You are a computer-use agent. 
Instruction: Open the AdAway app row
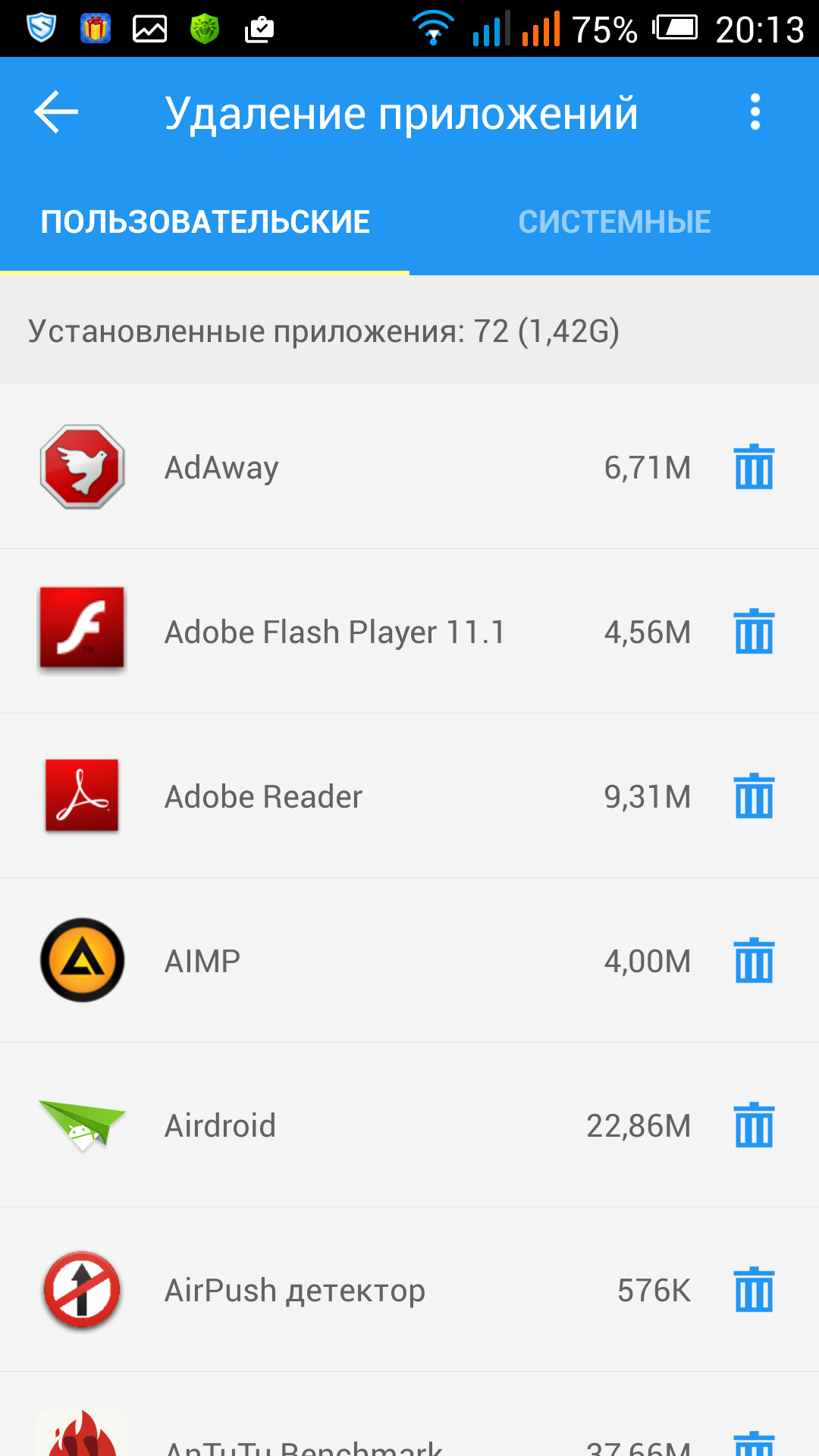341,467
